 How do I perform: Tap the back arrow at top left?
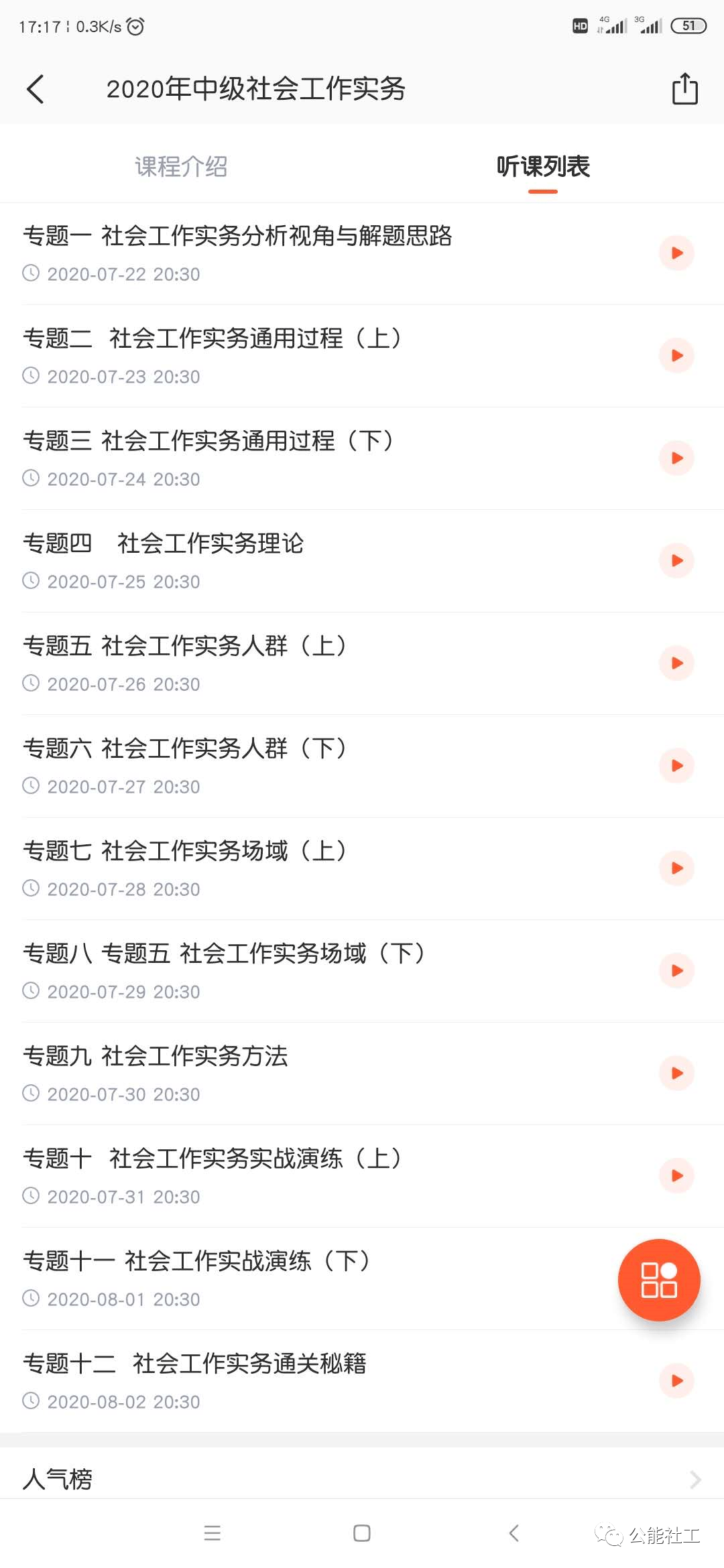tap(36, 88)
